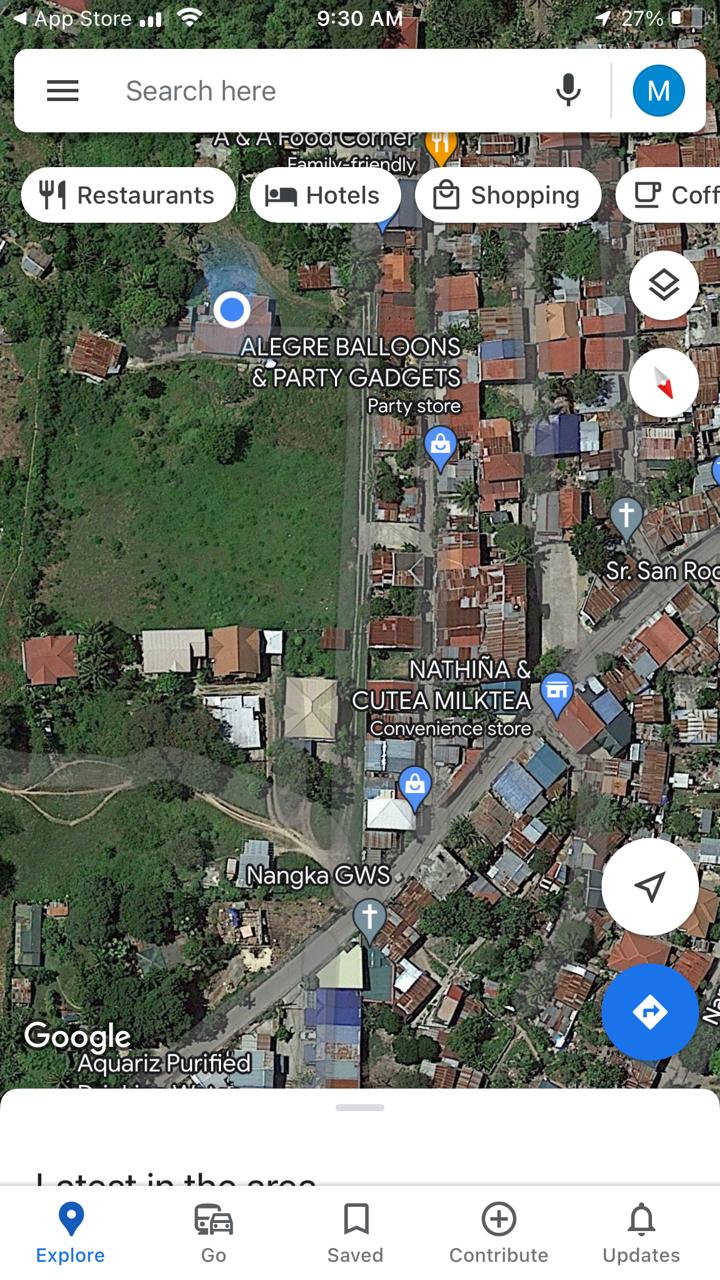Open directions with the blue button

[x=650, y=1012]
